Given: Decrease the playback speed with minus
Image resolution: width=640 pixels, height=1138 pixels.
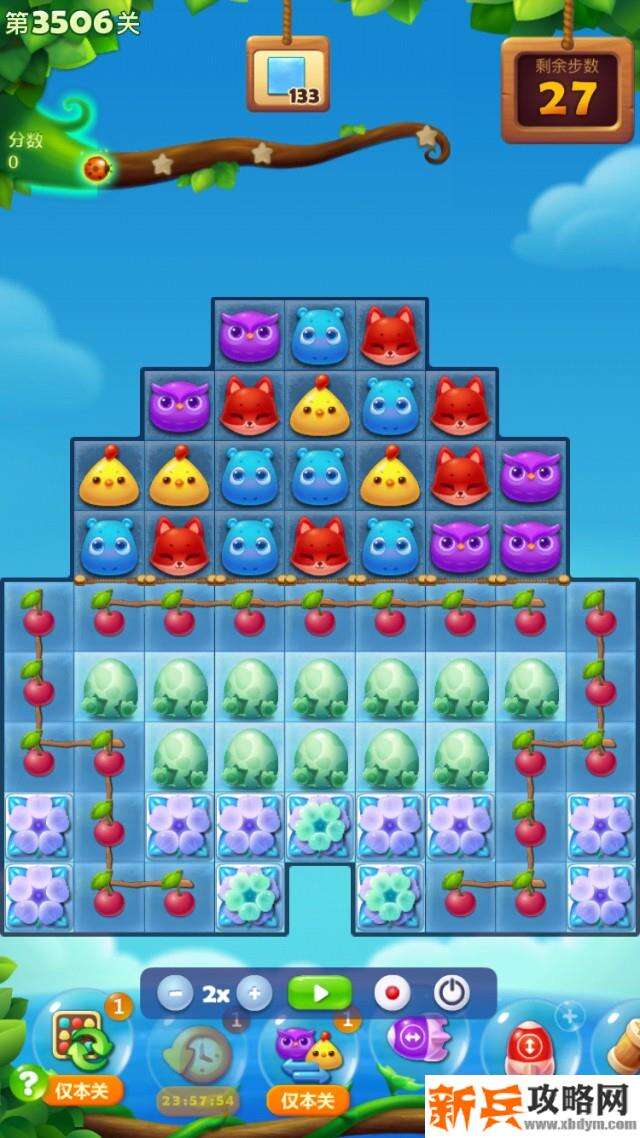Looking at the screenshot, I should [176, 993].
